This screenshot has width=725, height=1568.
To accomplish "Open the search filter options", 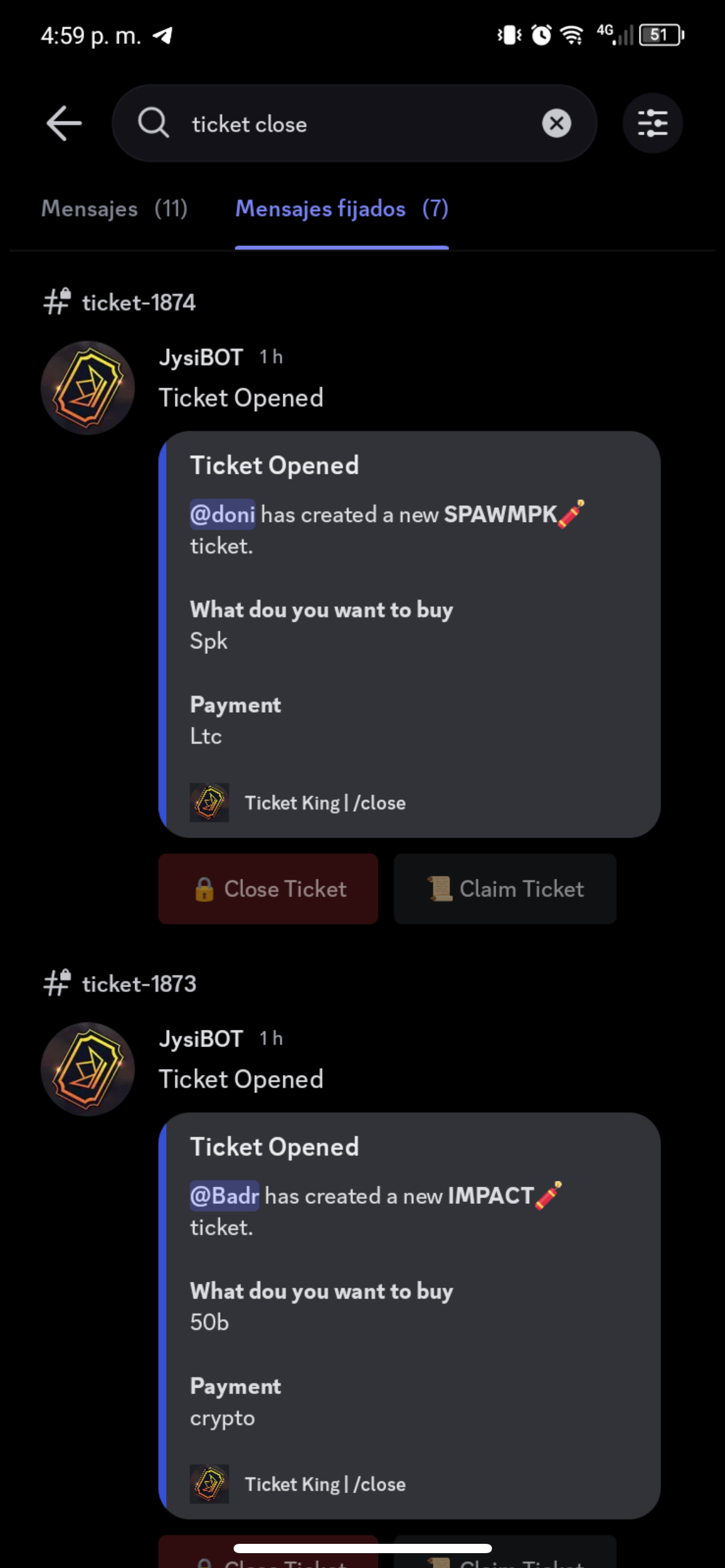I will click(652, 123).
